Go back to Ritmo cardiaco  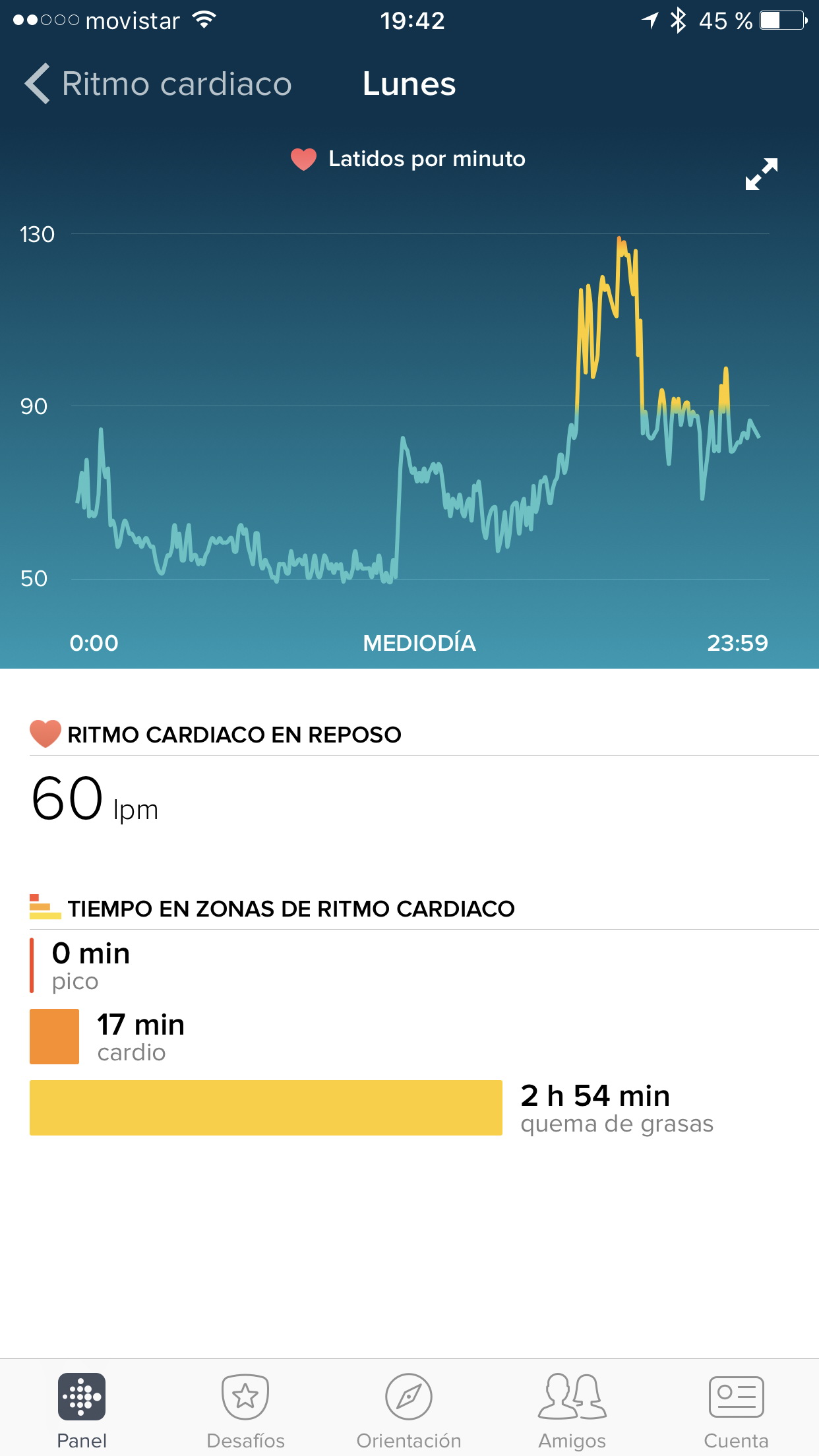(158, 84)
